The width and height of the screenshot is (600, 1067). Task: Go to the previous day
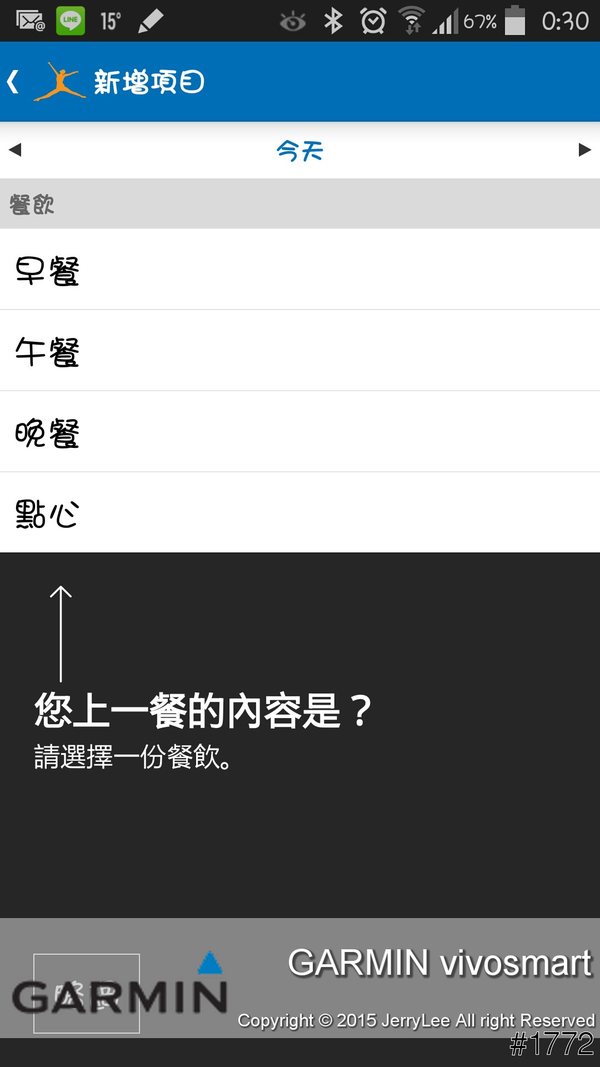[15, 151]
